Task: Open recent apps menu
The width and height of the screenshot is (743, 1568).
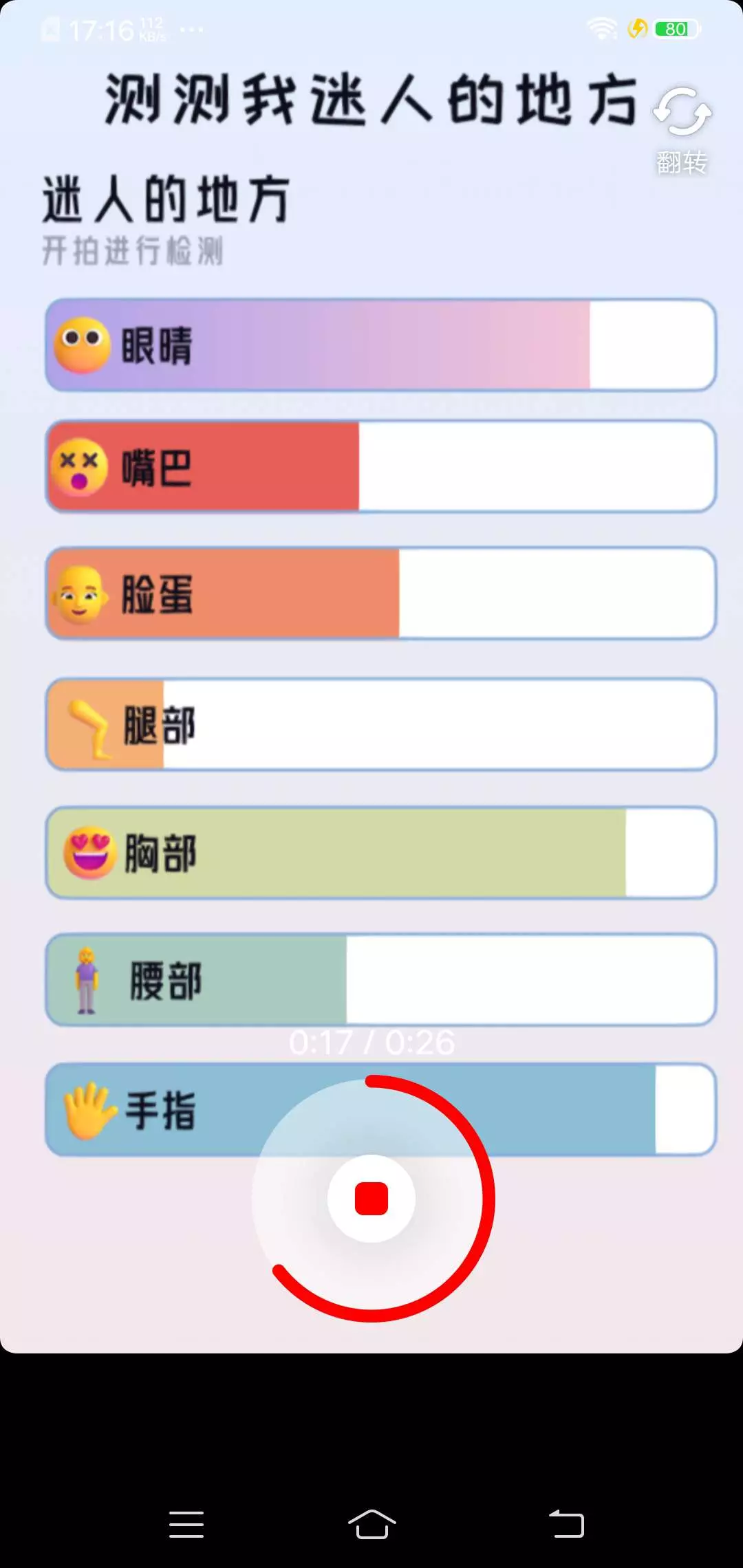Action: coord(186,1524)
